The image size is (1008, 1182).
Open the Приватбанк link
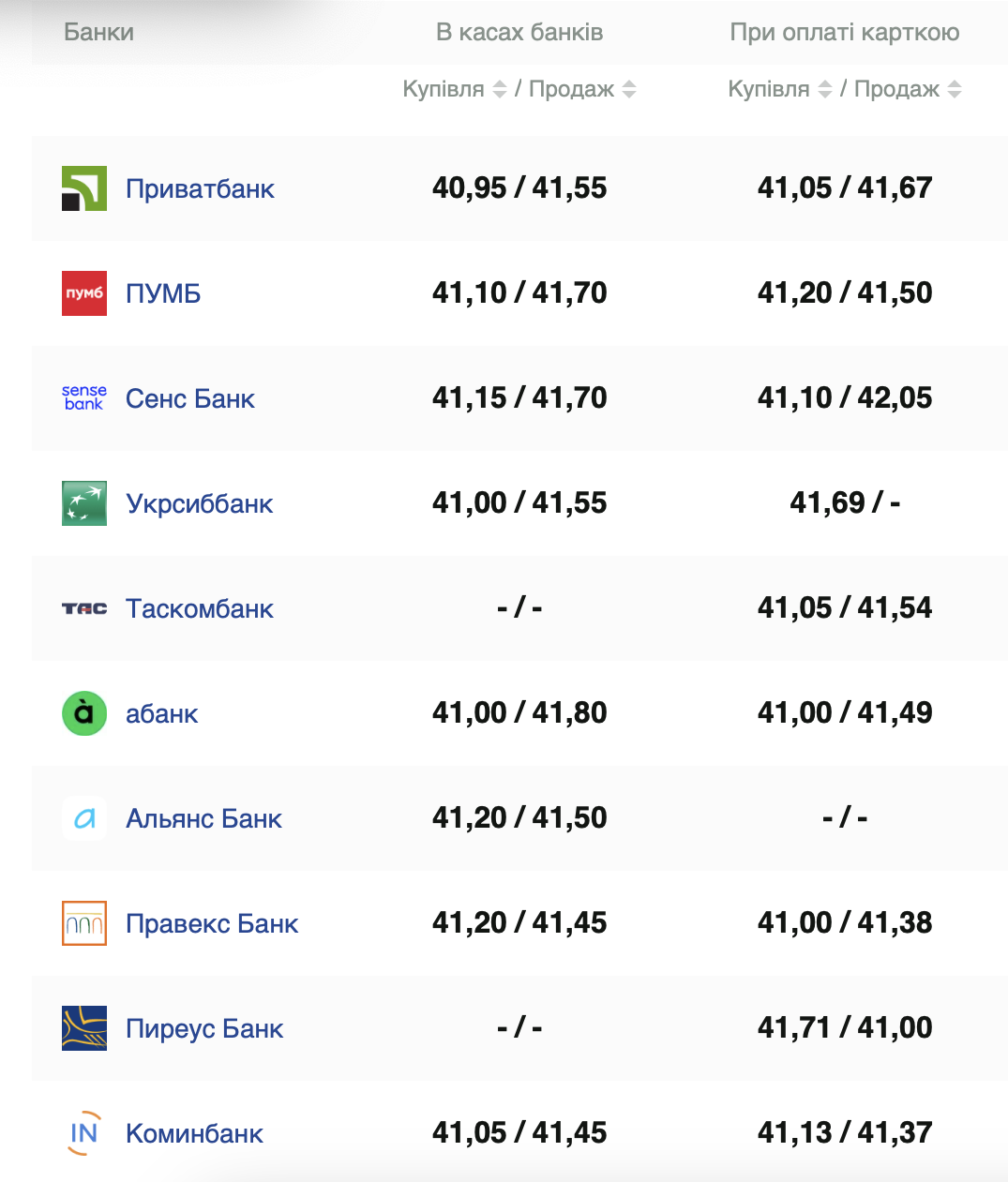tap(200, 189)
